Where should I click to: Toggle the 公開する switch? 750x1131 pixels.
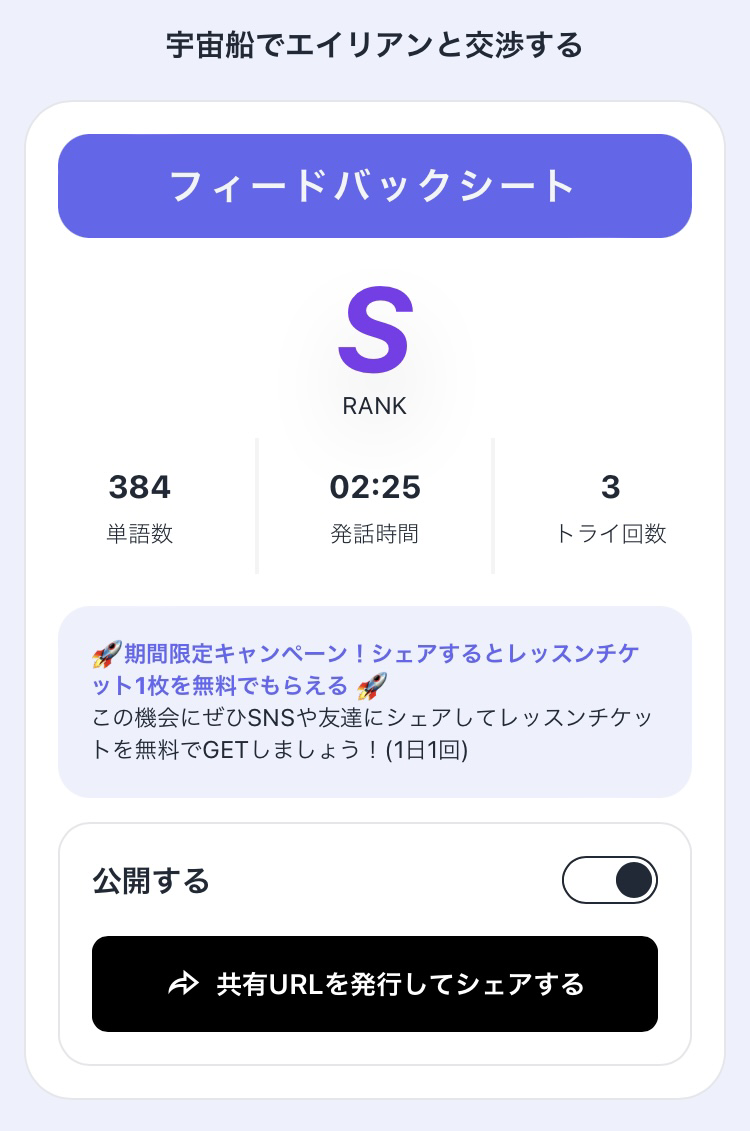pos(610,880)
